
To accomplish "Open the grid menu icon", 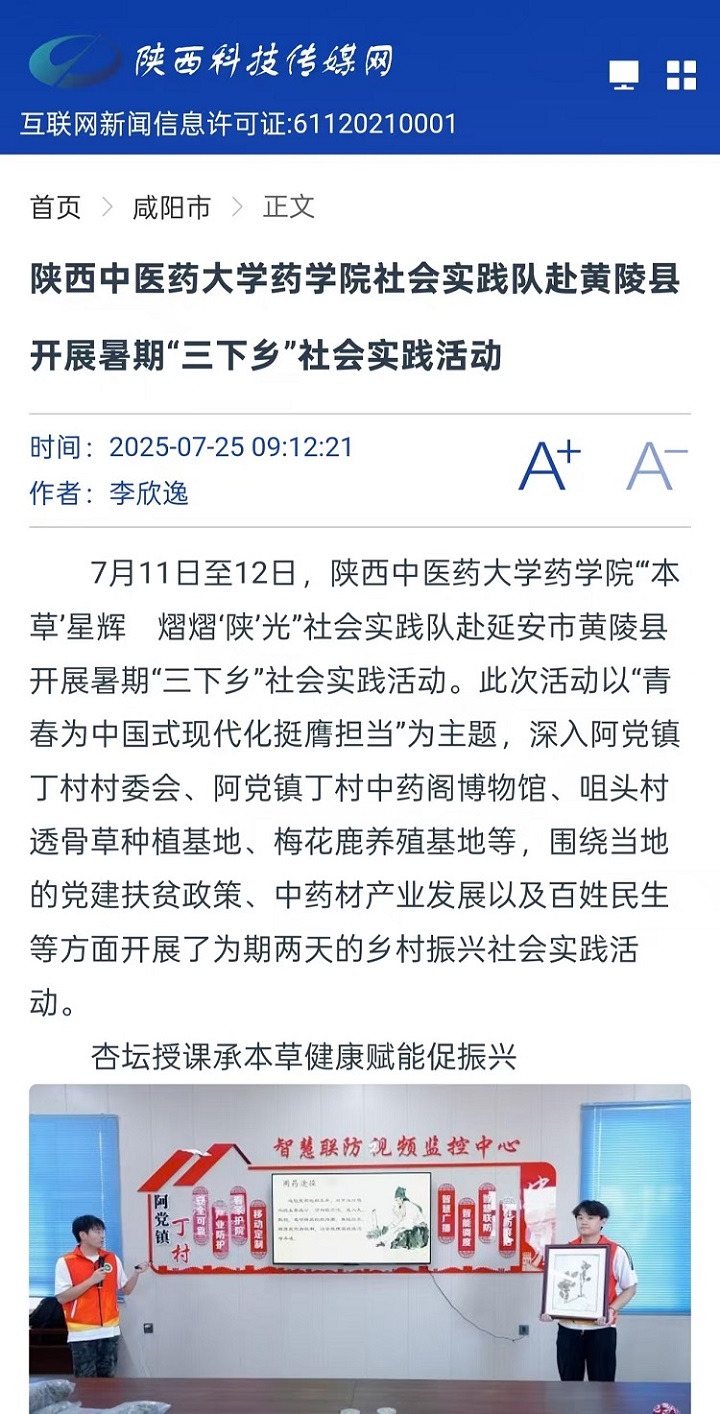I will (681, 75).
